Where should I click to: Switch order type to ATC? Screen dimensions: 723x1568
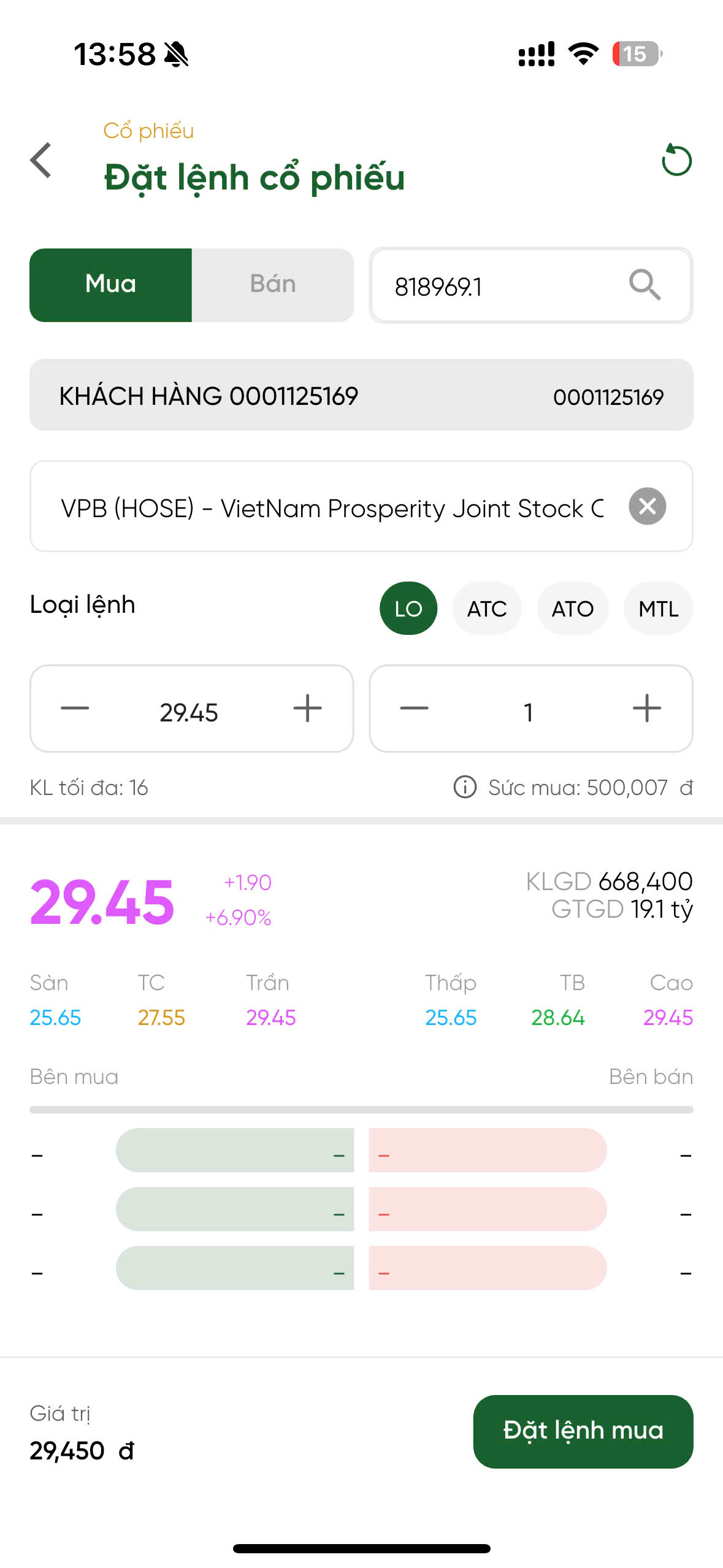487,608
